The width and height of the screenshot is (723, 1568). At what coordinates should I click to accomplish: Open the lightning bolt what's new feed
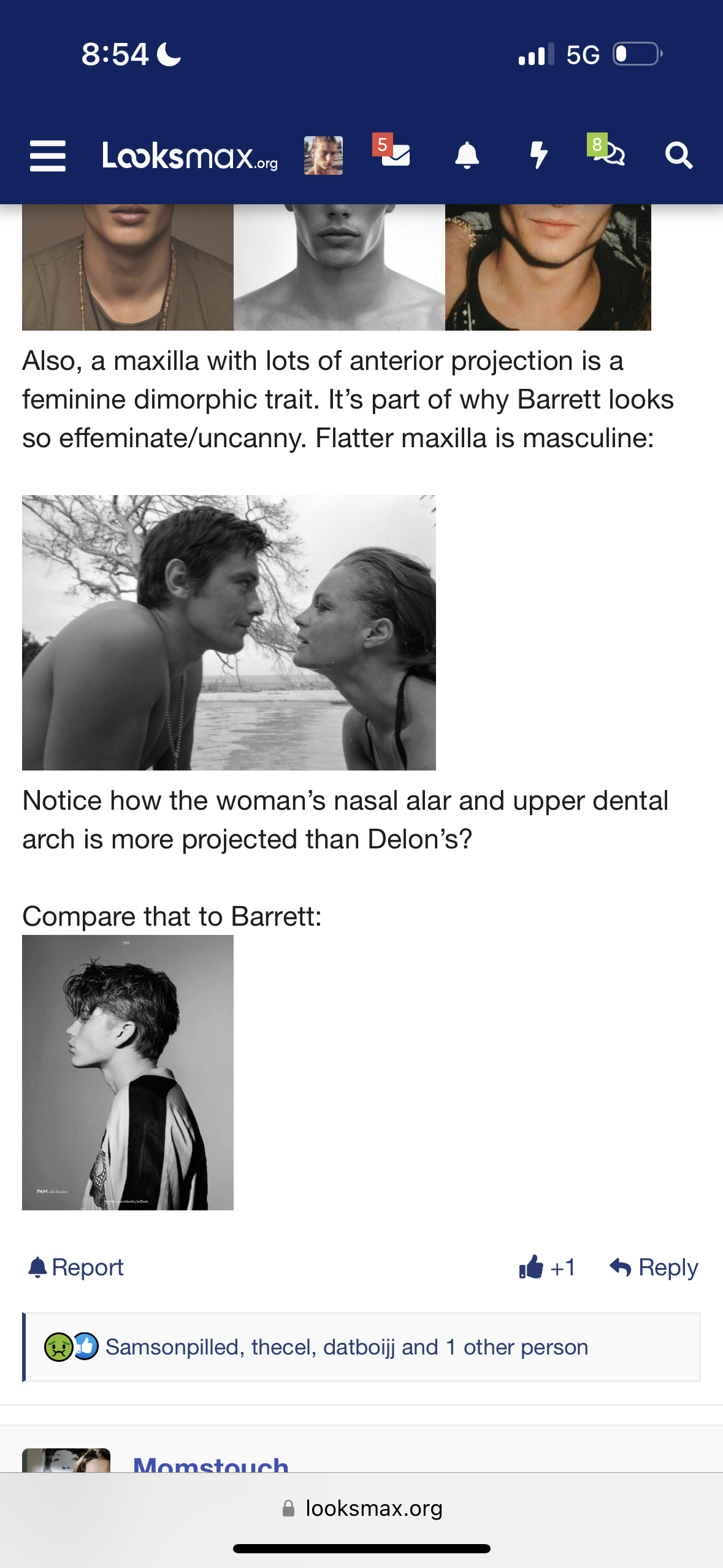[538, 156]
